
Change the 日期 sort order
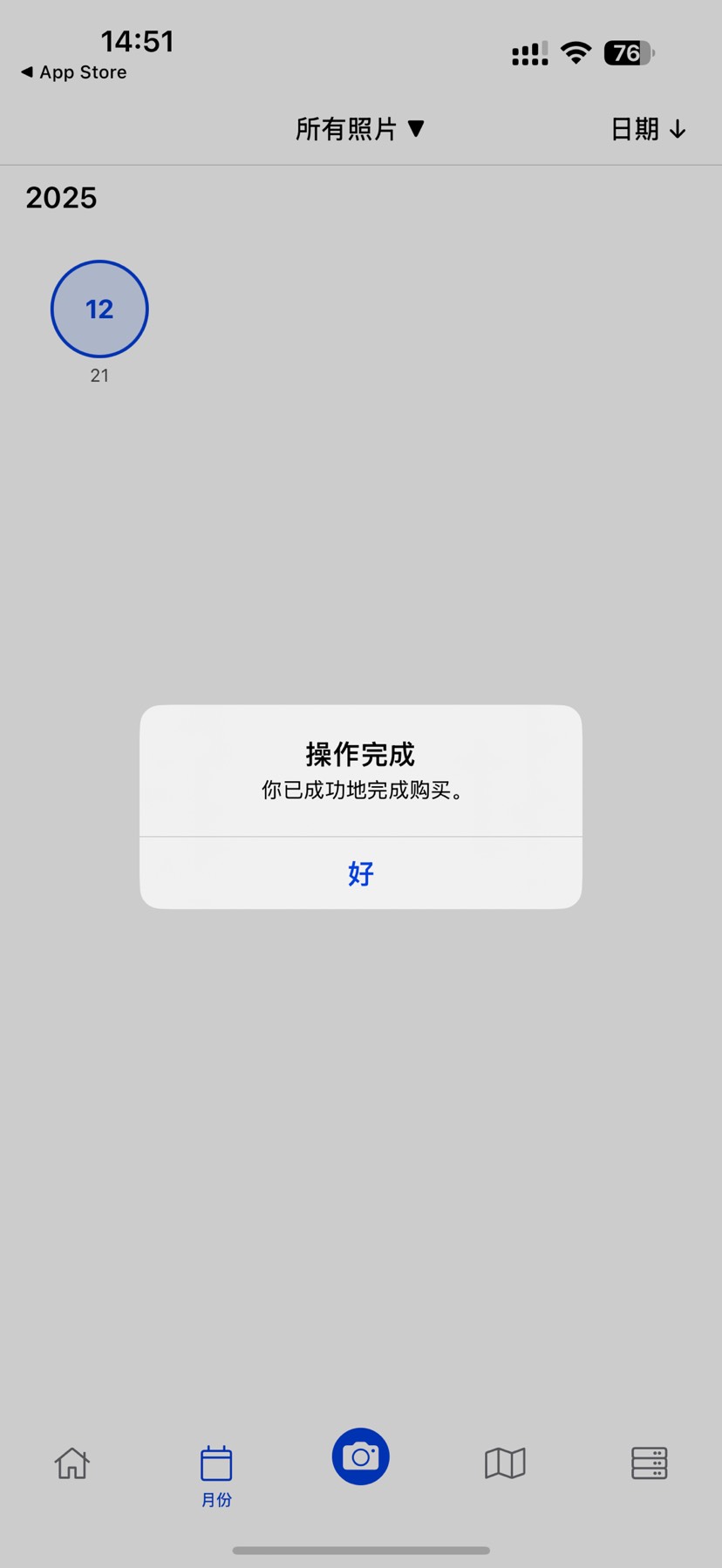pyautogui.click(x=648, y=129)
